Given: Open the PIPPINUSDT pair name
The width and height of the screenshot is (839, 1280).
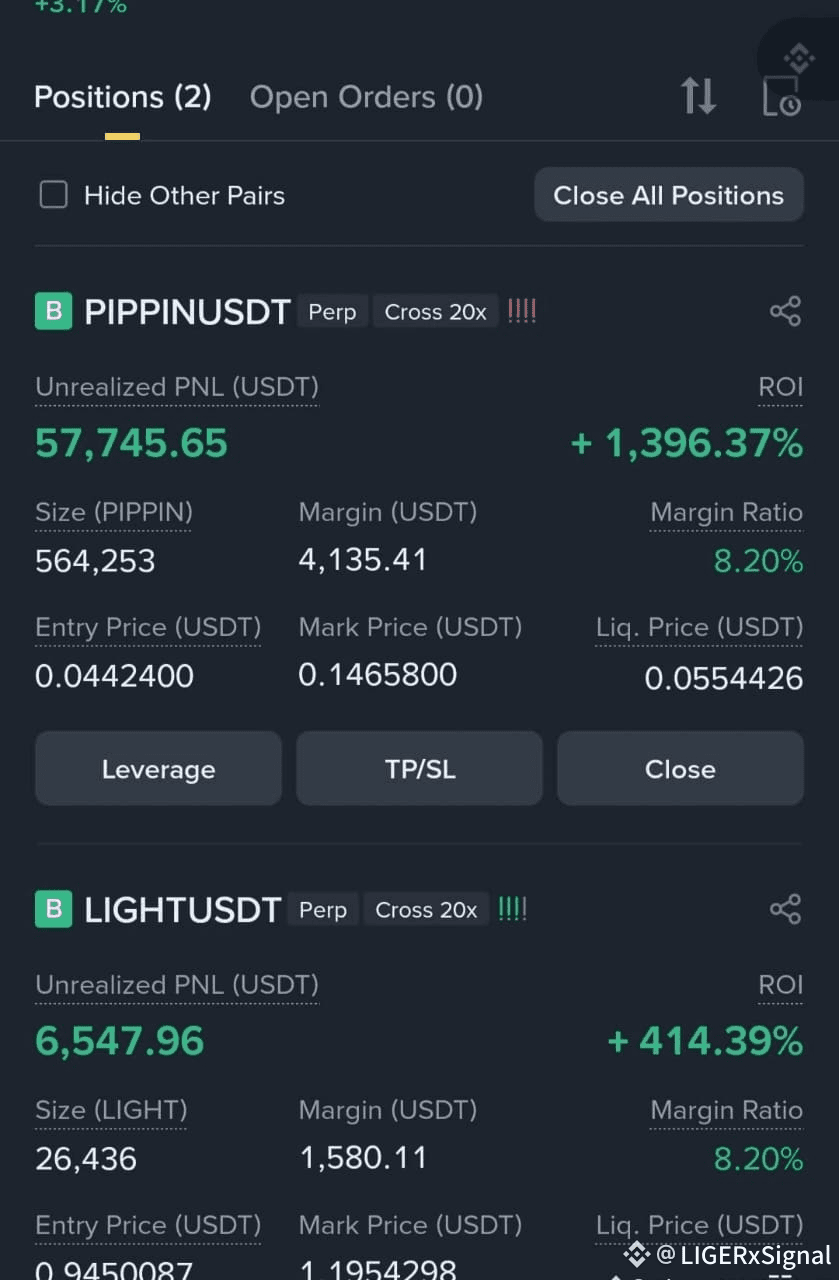Looking at the screenshot, I should 187,312.
